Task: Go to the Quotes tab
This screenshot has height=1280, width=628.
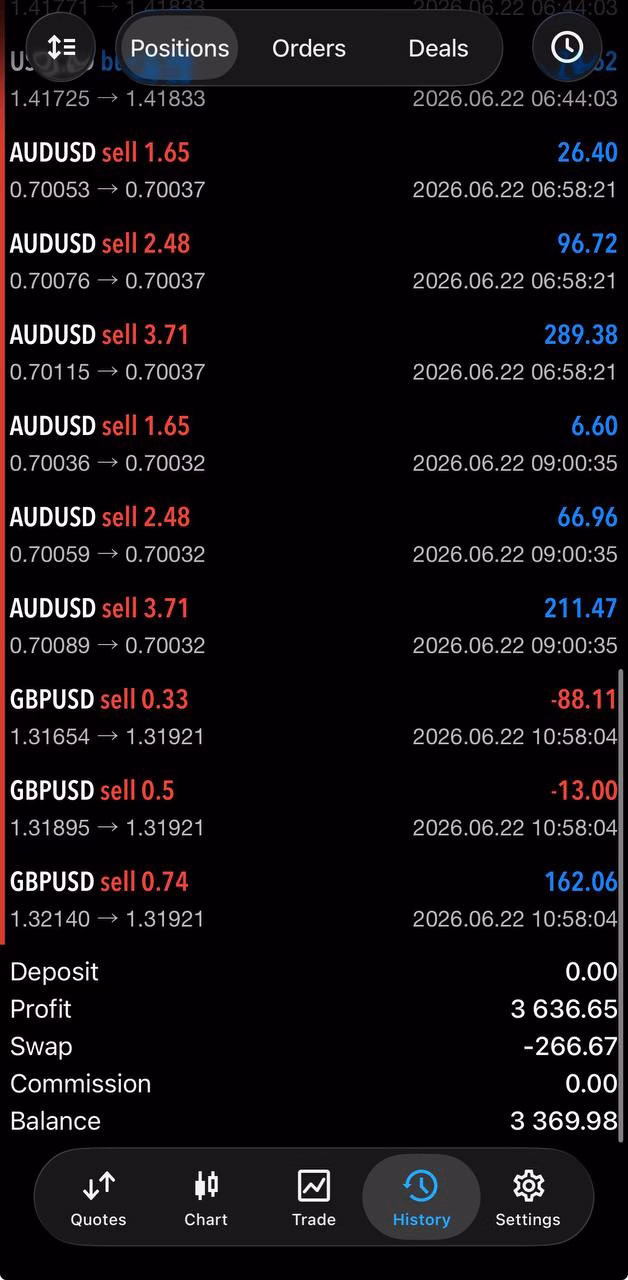Action: 98,1197
